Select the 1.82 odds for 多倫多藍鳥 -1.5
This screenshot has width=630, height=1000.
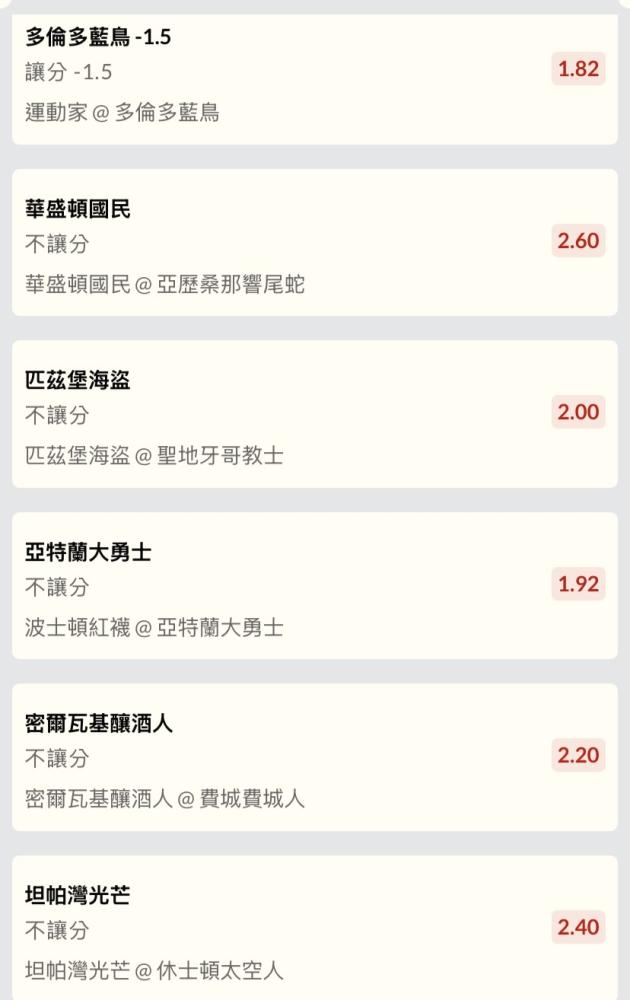[x=578, y=69]
